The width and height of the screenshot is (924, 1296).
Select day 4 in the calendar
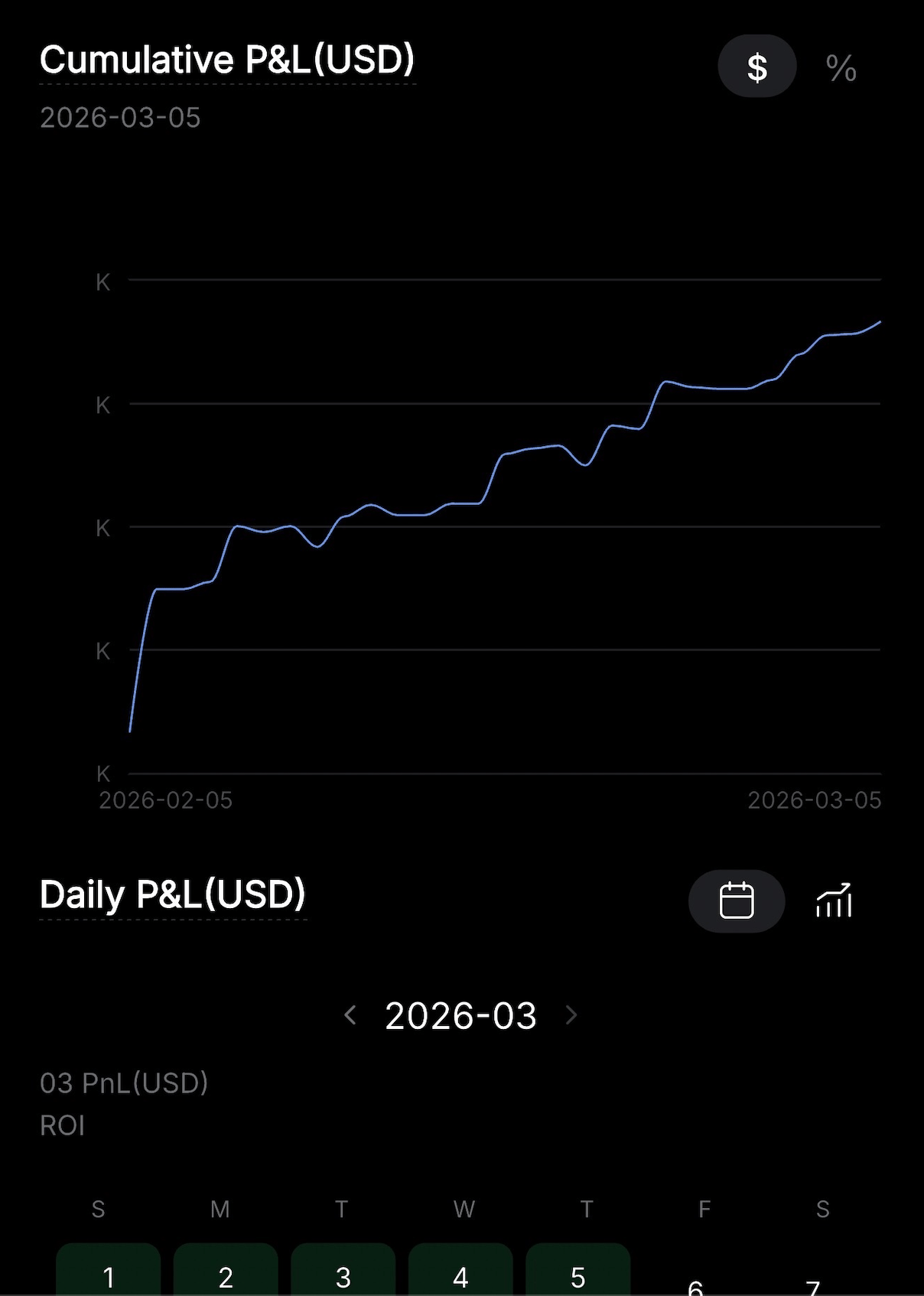click(x=460, y=1272)
